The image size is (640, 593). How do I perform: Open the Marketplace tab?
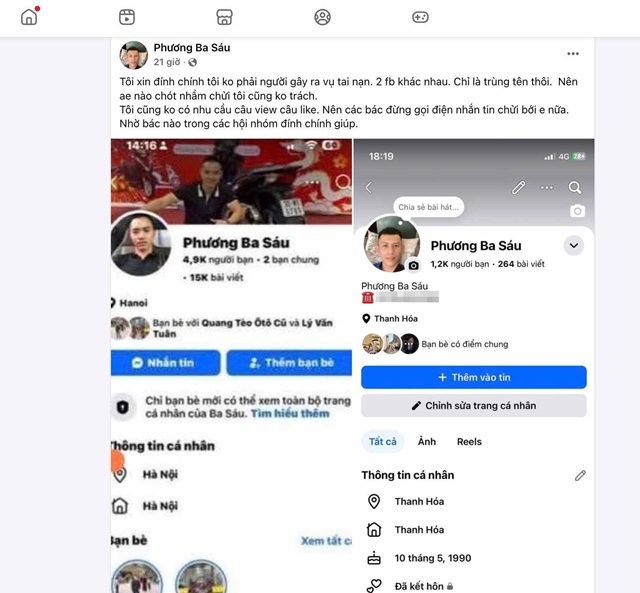tap(225, 17)
